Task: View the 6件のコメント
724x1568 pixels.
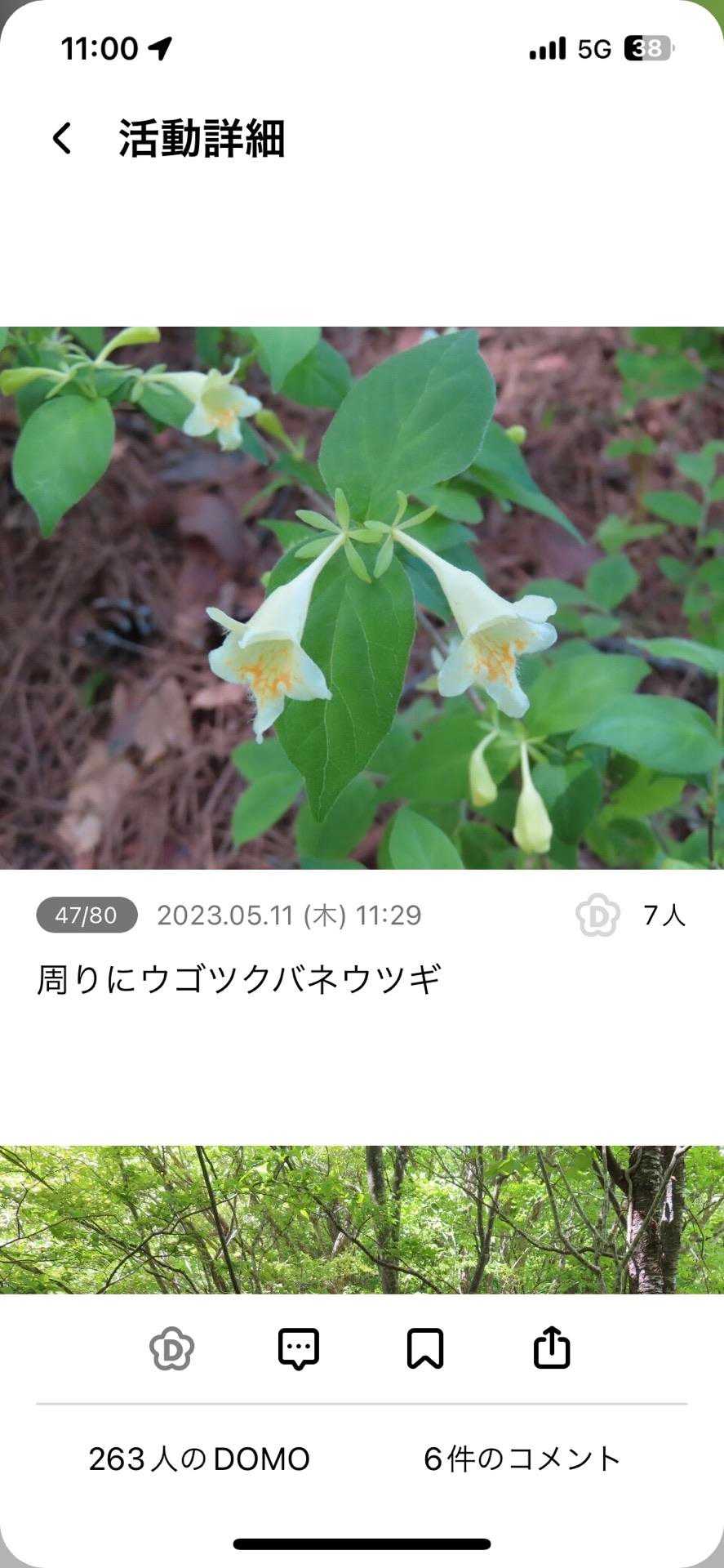Action: pyautogui.click(x=522, y=1459)
